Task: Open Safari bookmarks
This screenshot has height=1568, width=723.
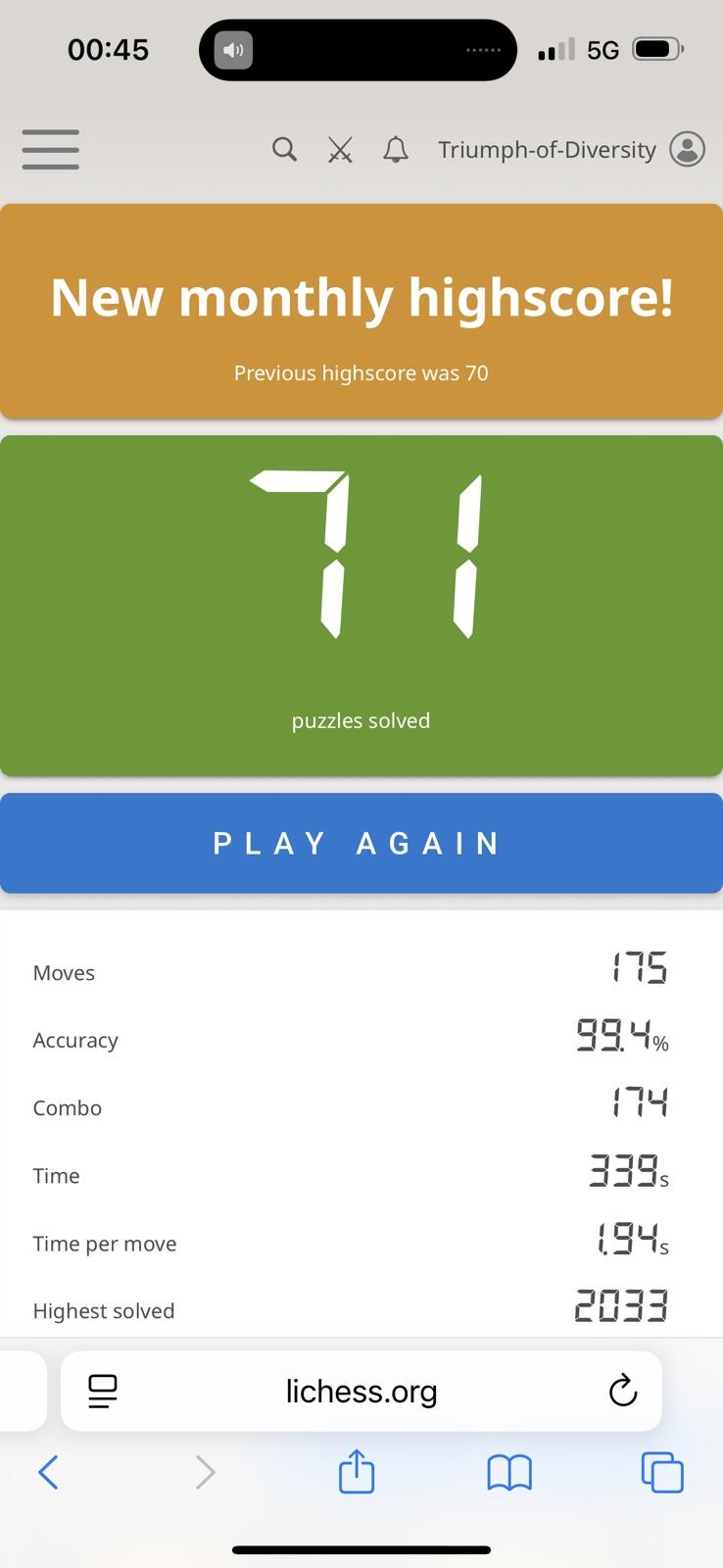Action: tap(509, 1472)
